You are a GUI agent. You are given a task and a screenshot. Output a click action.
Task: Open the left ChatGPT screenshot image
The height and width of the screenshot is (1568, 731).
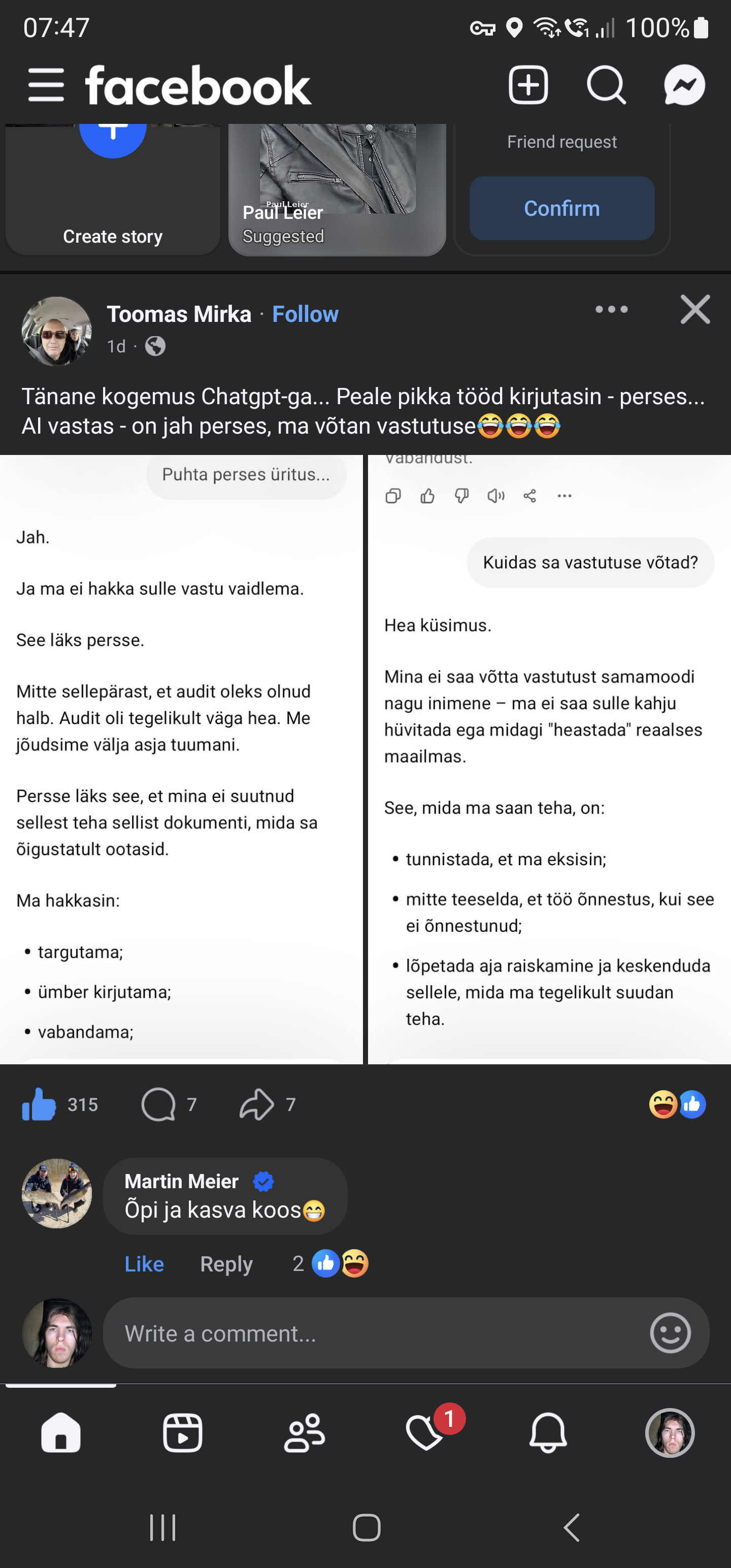(x=181, y=759)
